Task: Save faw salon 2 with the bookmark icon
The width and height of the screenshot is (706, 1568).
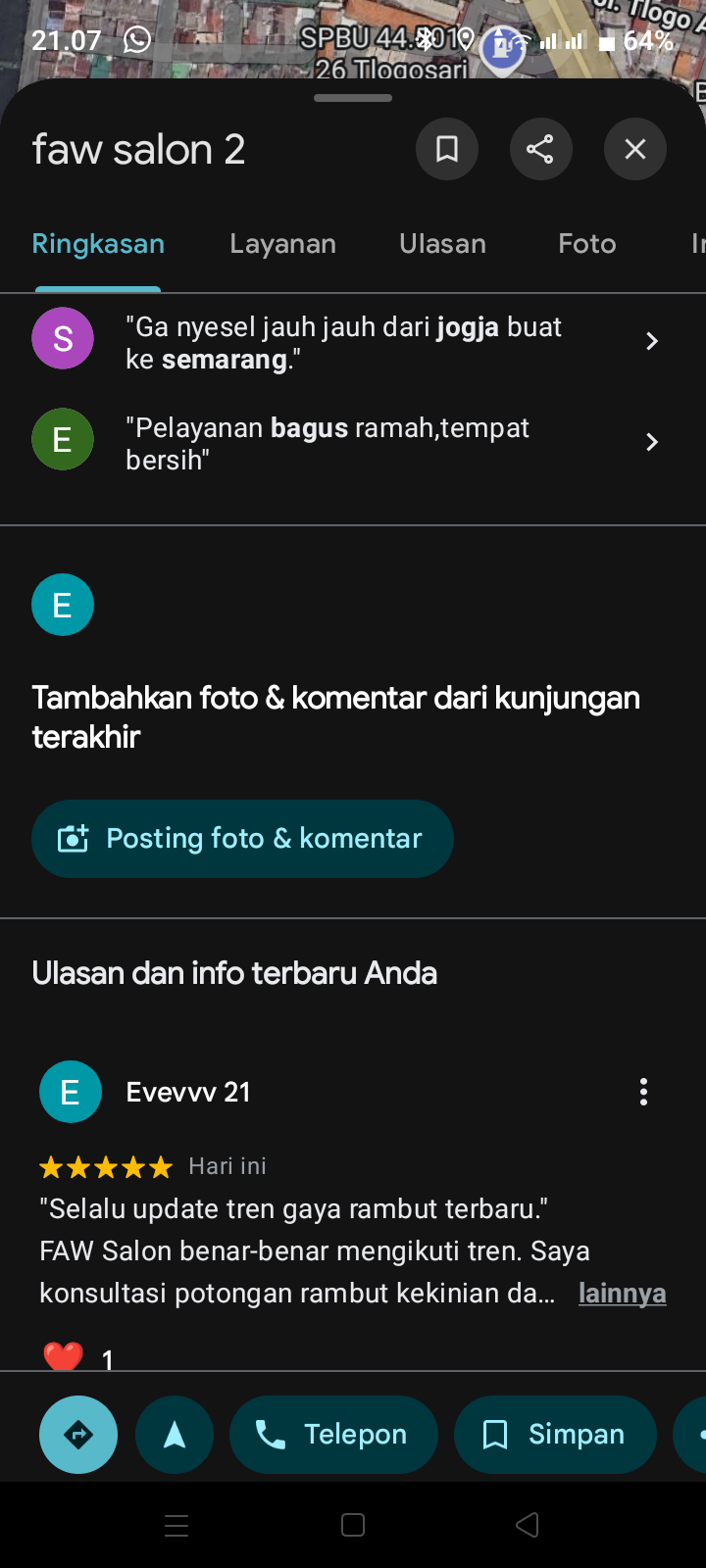Action: pos(447,149)
